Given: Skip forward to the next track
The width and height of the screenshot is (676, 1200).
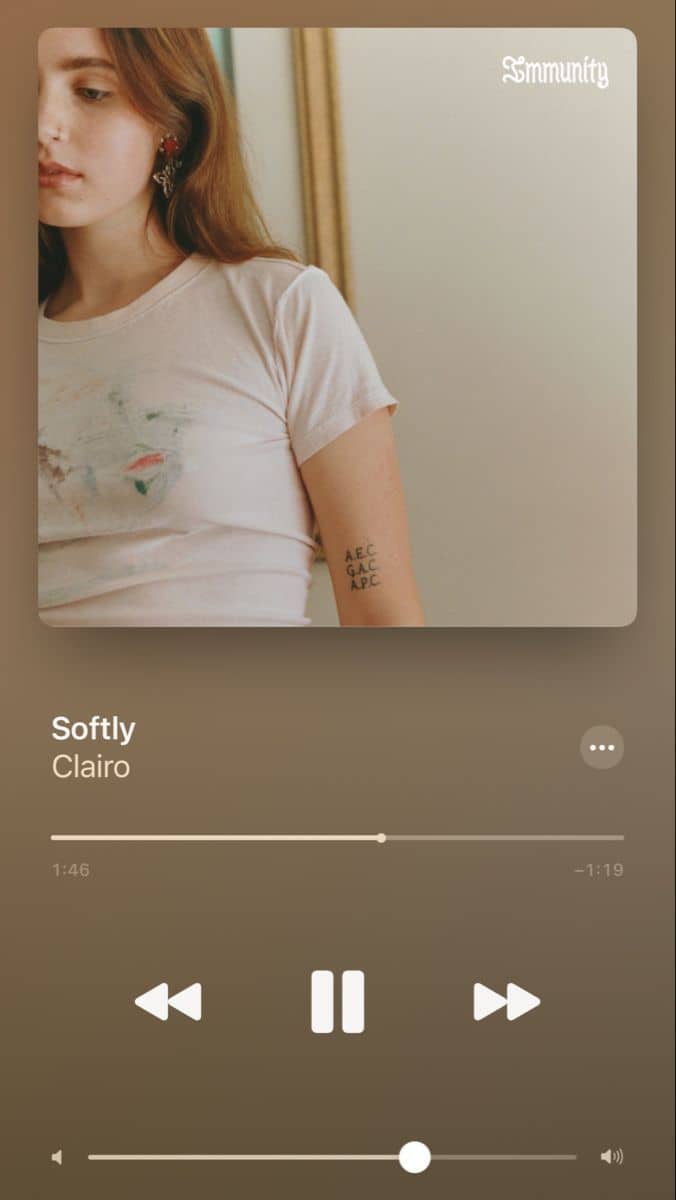Looking at the screenshot, I should (x=507, y=1002).
